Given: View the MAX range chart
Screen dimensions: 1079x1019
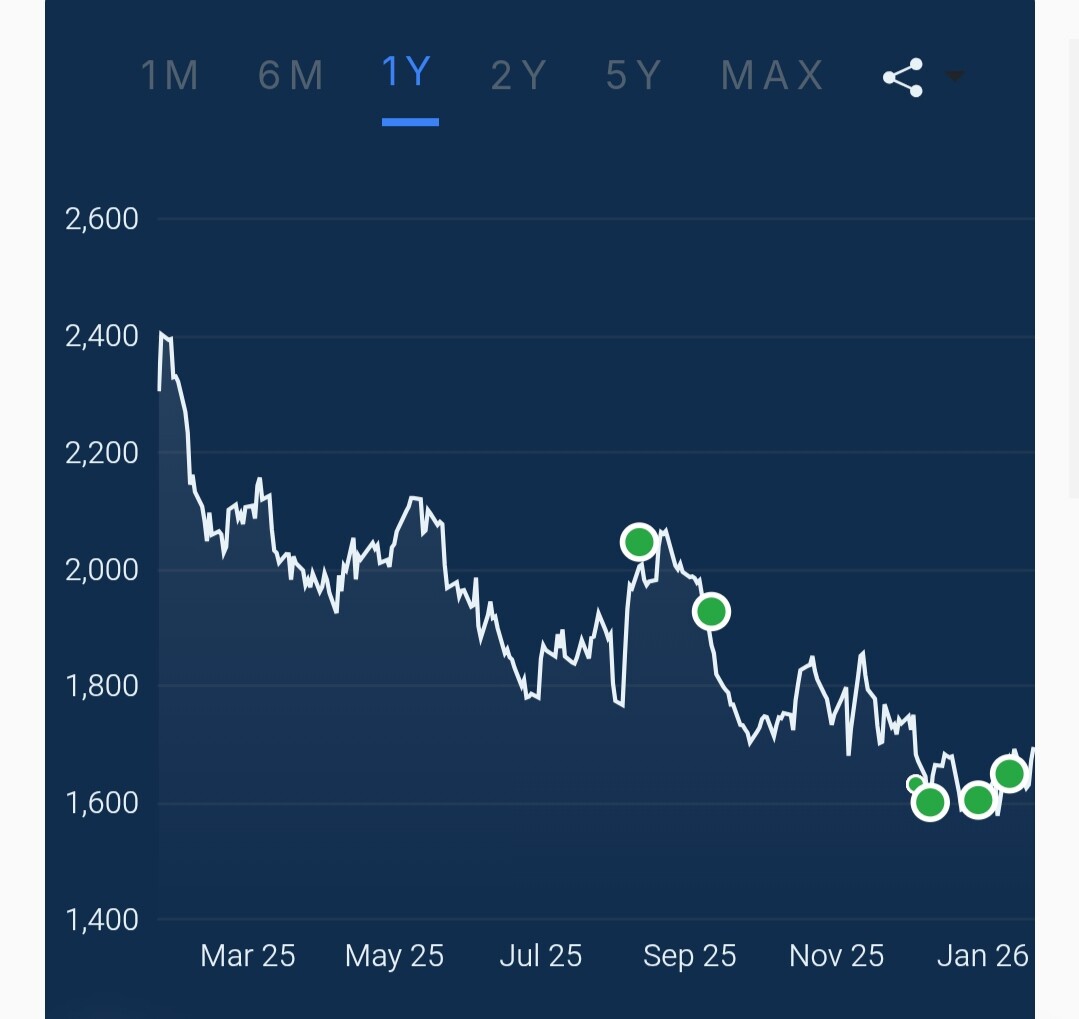Looking at the screenshot, I should point(773,76).
